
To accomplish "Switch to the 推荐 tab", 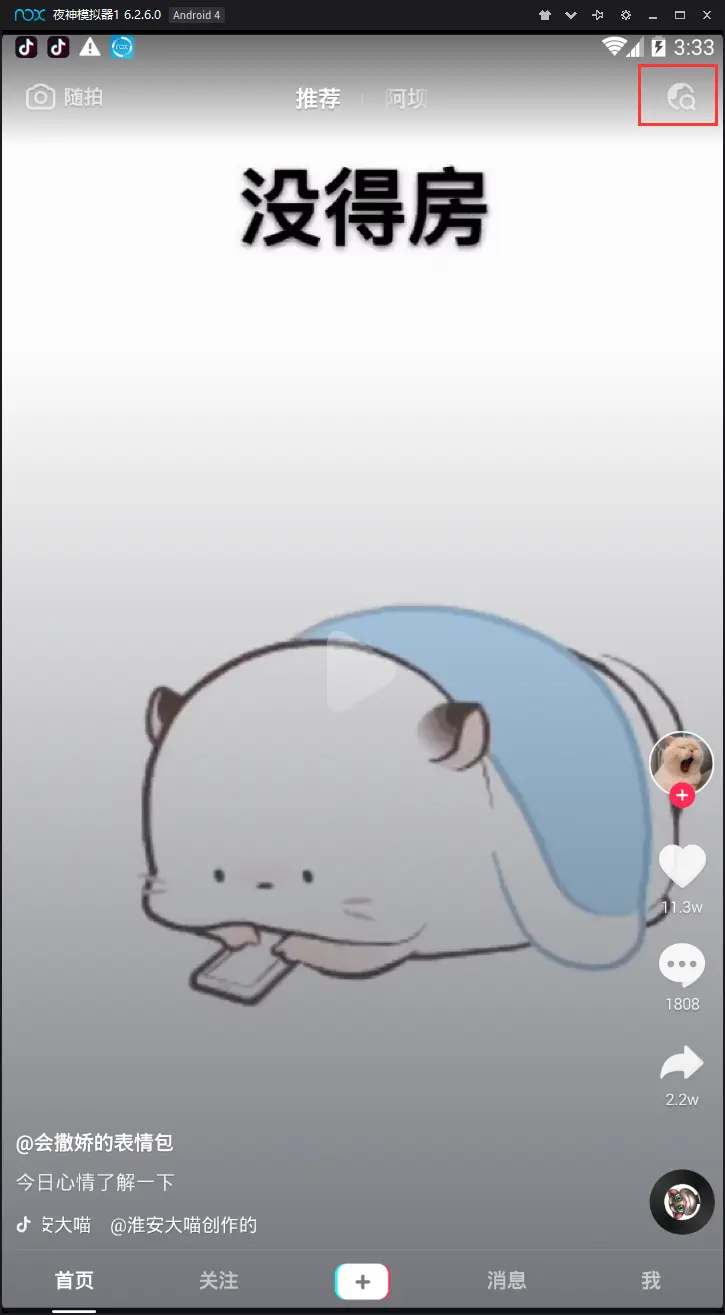I will tap(318, 98).
